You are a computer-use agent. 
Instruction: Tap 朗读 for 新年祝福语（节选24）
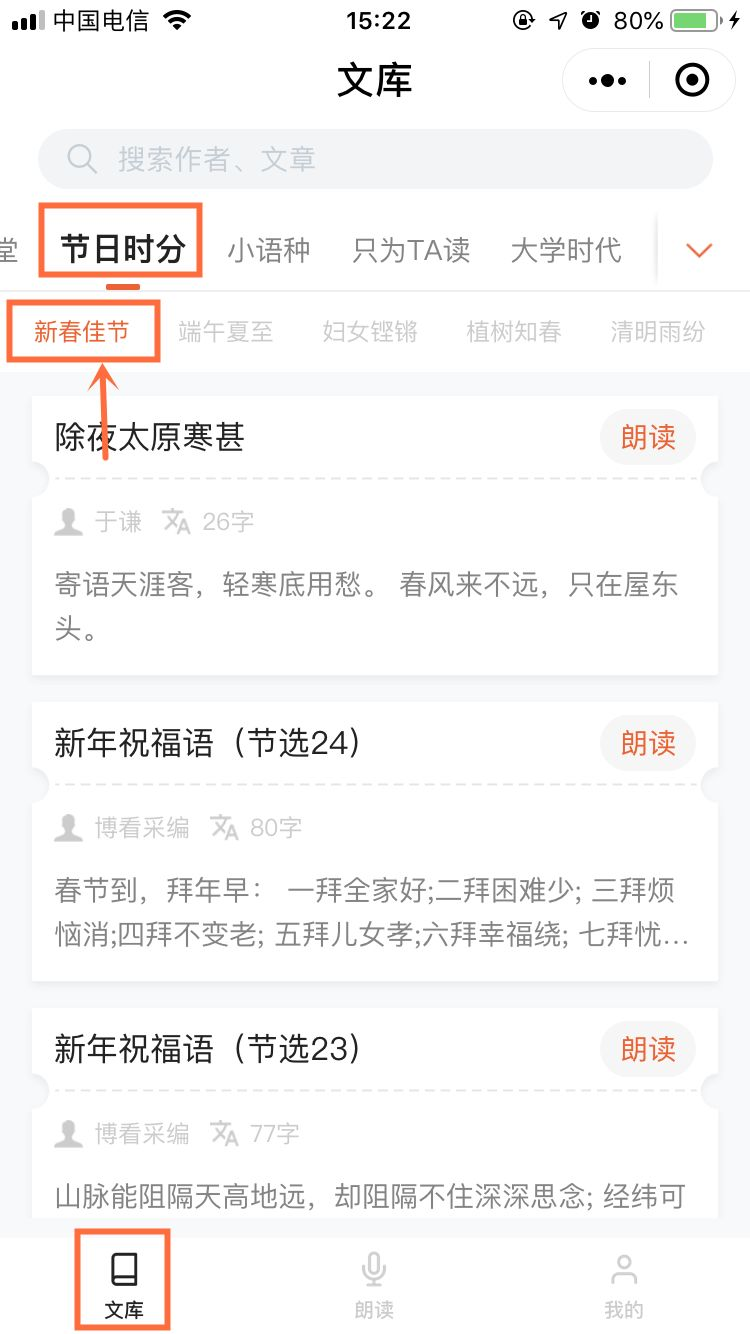click(648, 743)
